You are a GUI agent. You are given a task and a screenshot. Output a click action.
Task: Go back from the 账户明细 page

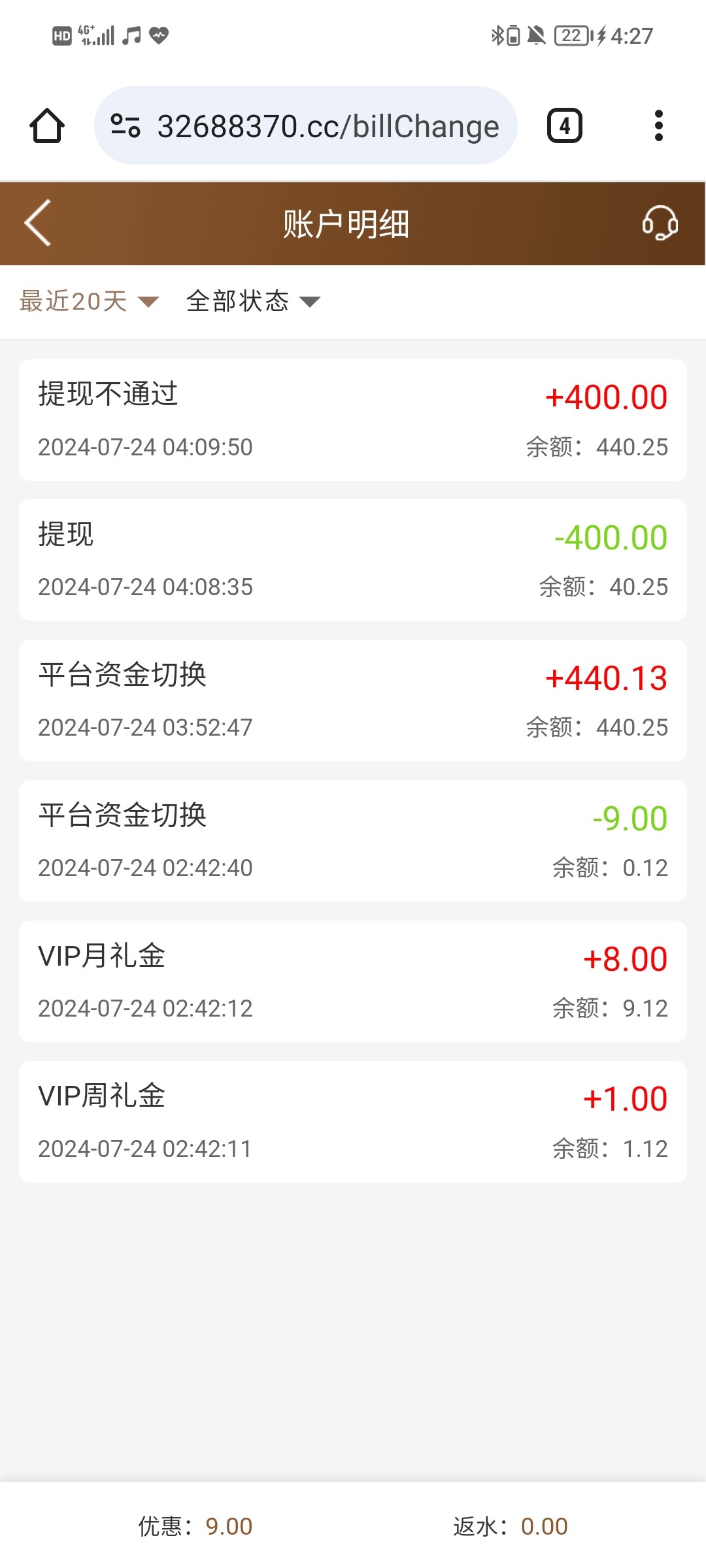[x=38, y=223]
